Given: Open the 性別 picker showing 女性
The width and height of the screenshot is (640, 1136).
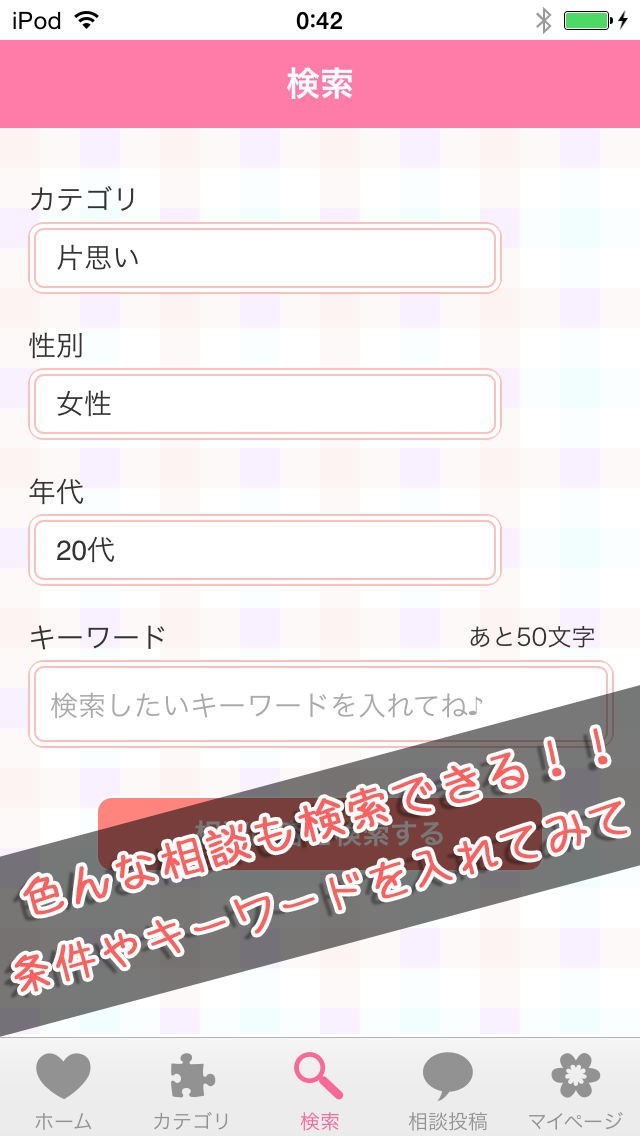Looking at the screenshot, I should pyautogui.click(x=264, y=404).
